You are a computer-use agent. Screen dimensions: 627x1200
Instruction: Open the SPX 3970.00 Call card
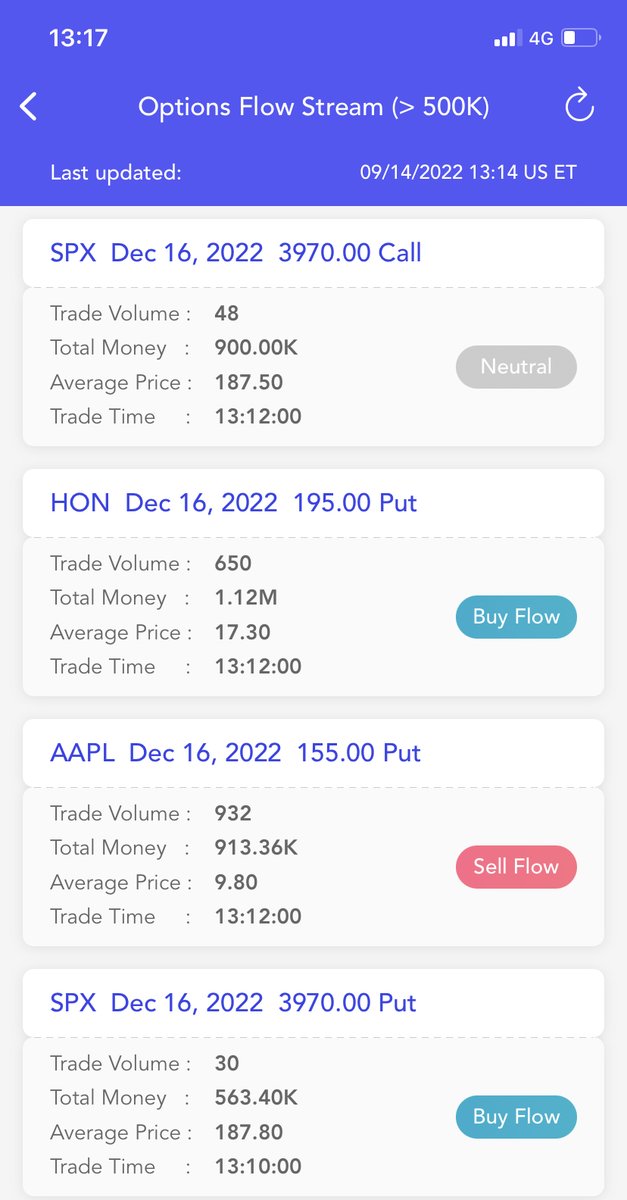tap(236, 253)
